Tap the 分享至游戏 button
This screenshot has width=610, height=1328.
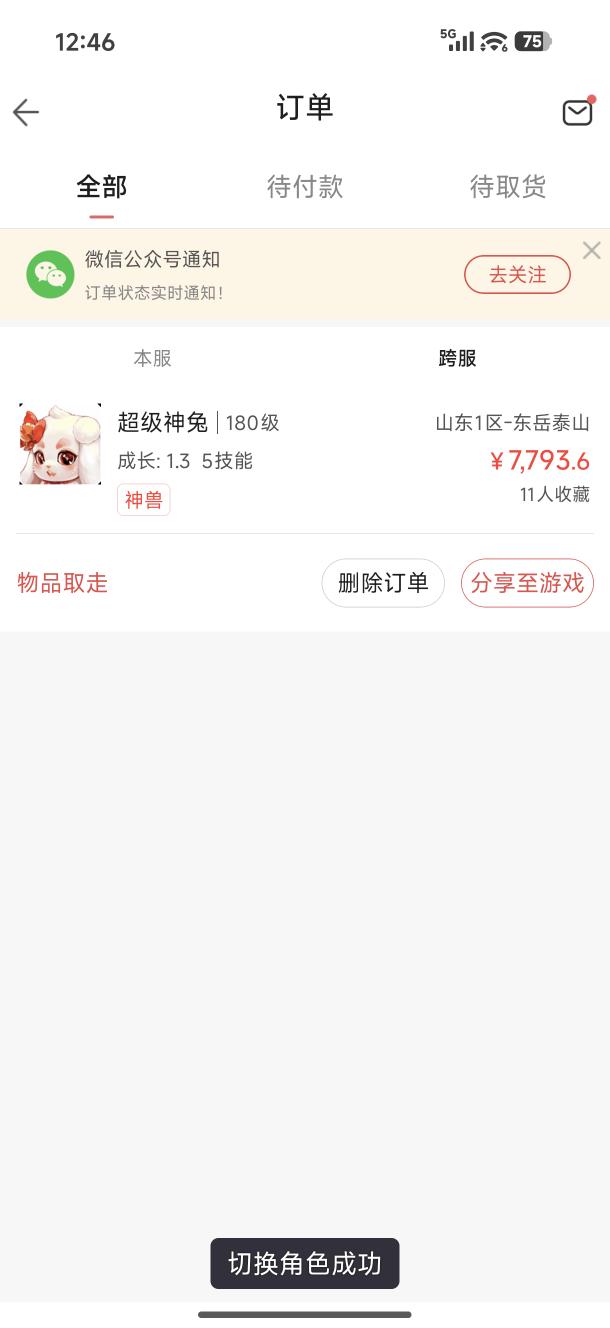527,583
